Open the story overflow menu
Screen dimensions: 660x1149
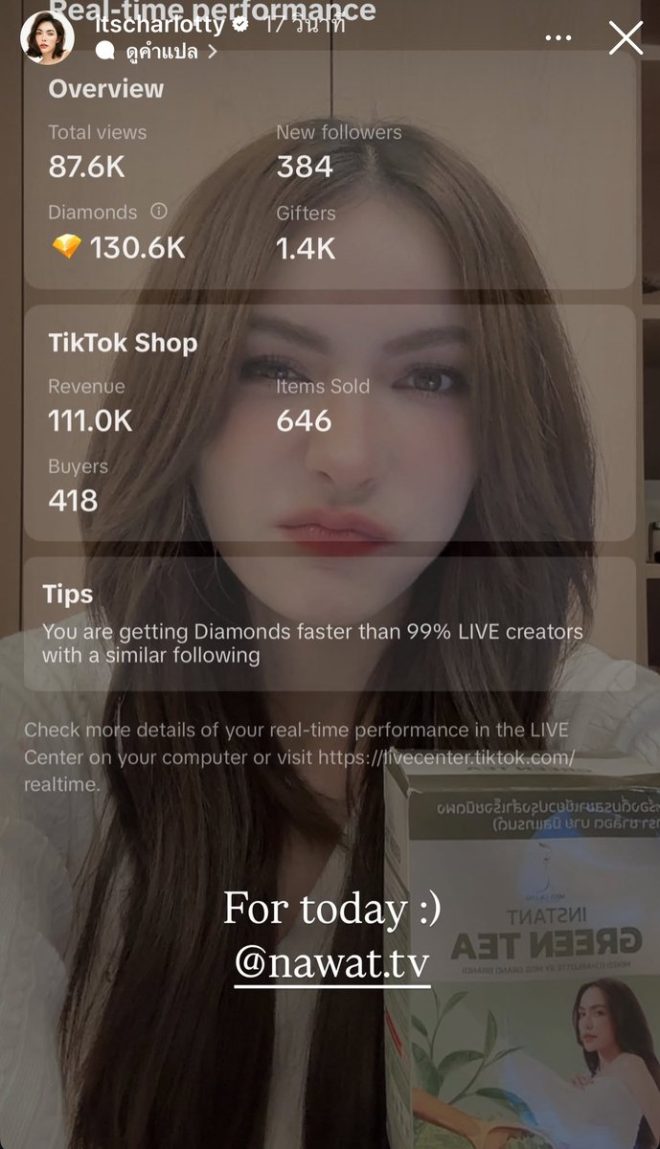(x=558, y=38)
